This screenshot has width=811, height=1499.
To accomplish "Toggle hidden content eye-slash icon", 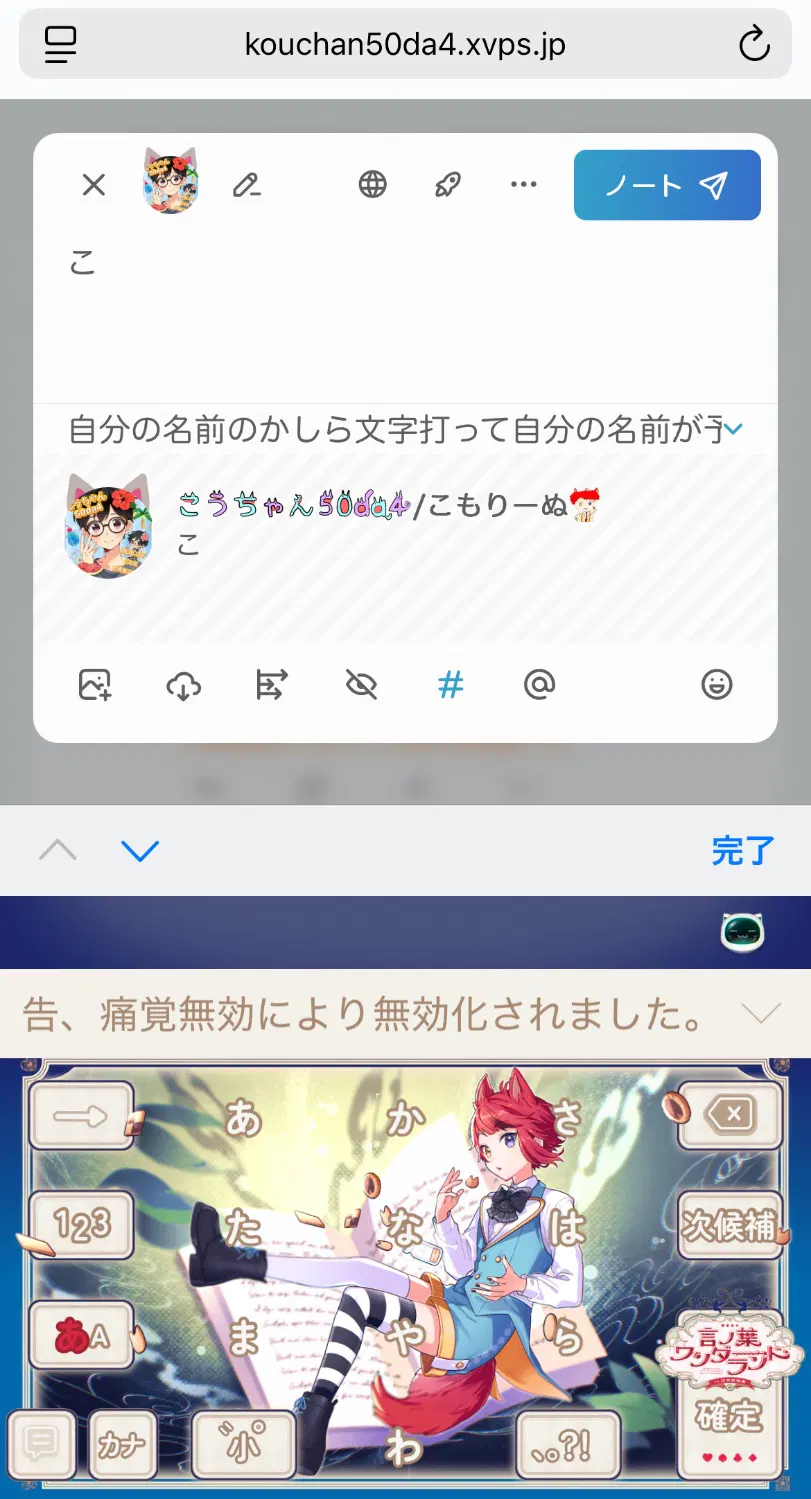I will pyautogui.click(x=361, y=685).
